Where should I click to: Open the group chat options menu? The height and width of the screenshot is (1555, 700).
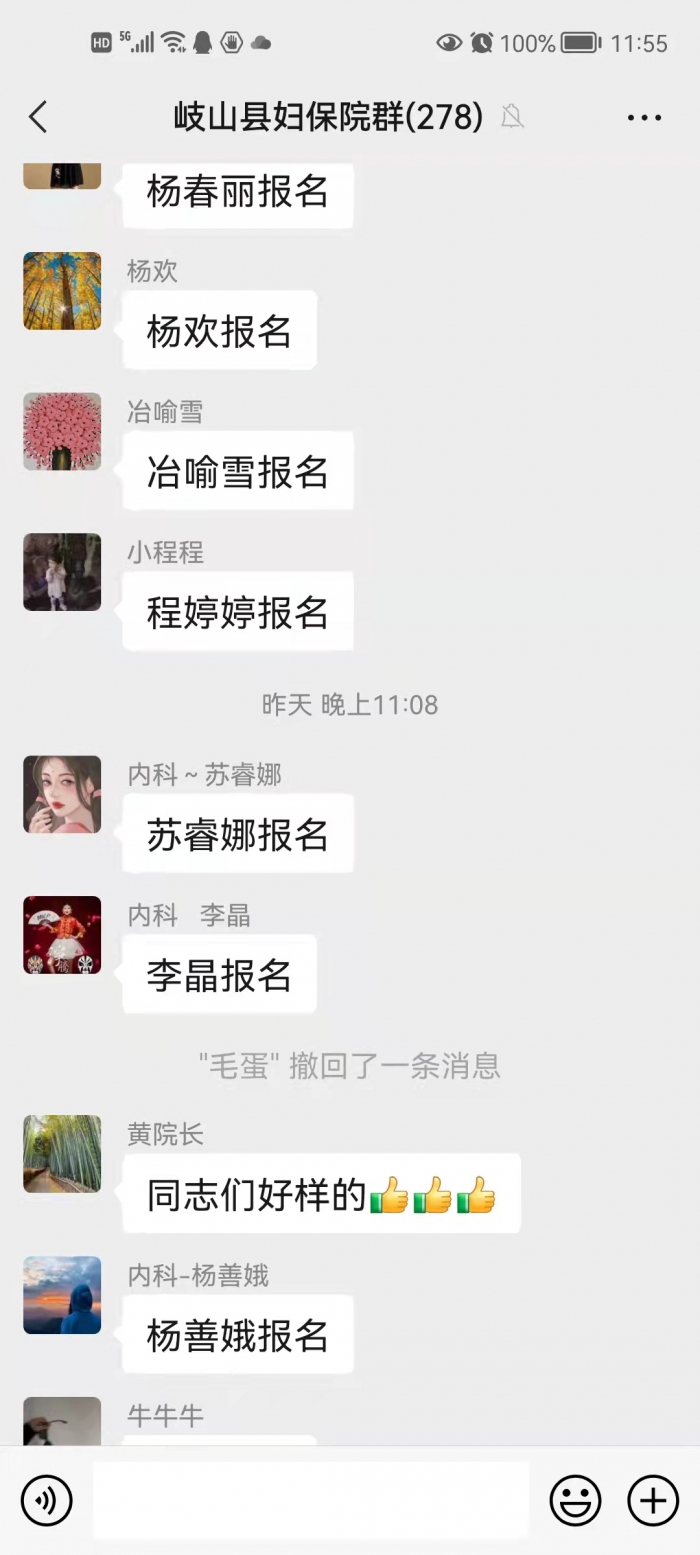point(644,118)
